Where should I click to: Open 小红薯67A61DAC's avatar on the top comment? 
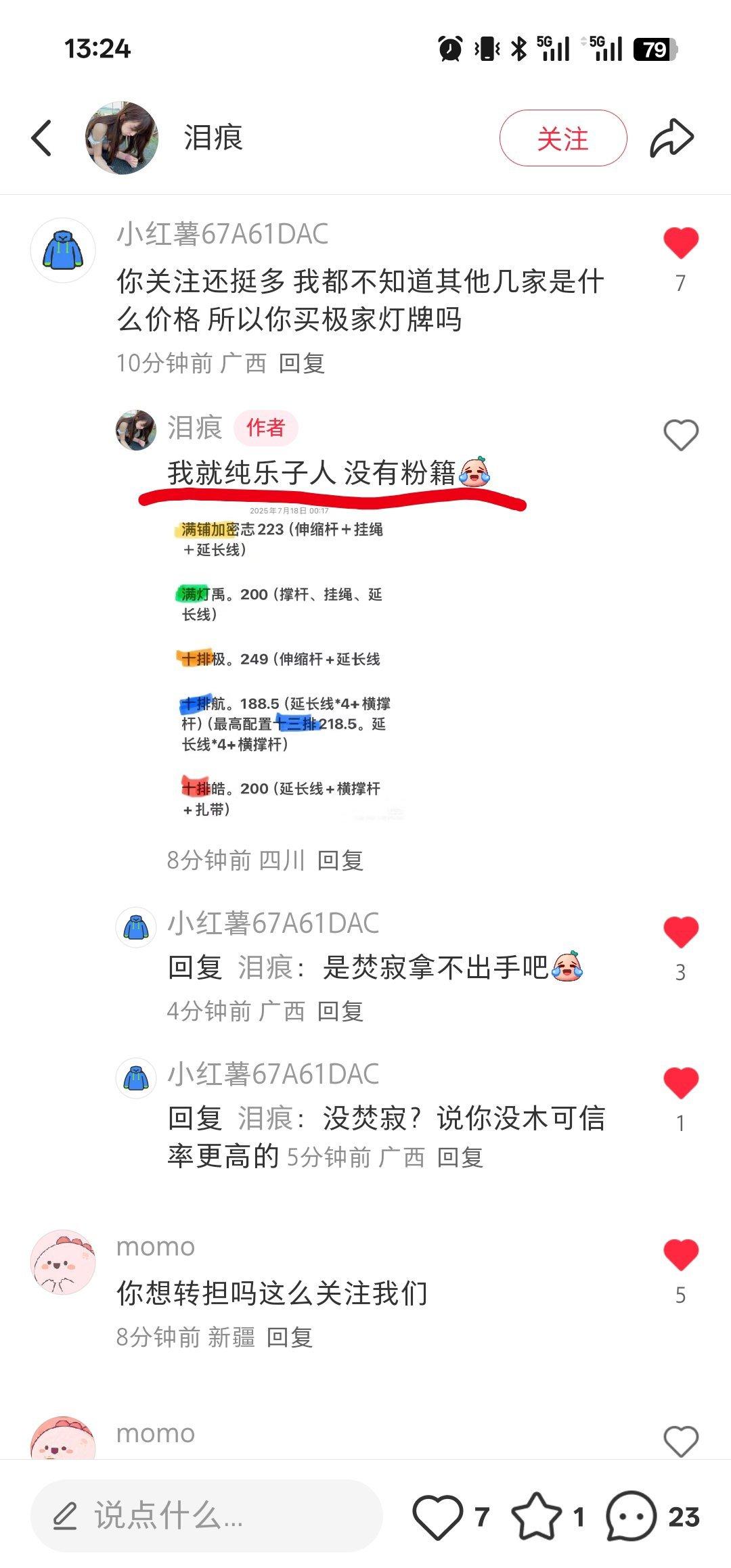[x=63, y=250]
